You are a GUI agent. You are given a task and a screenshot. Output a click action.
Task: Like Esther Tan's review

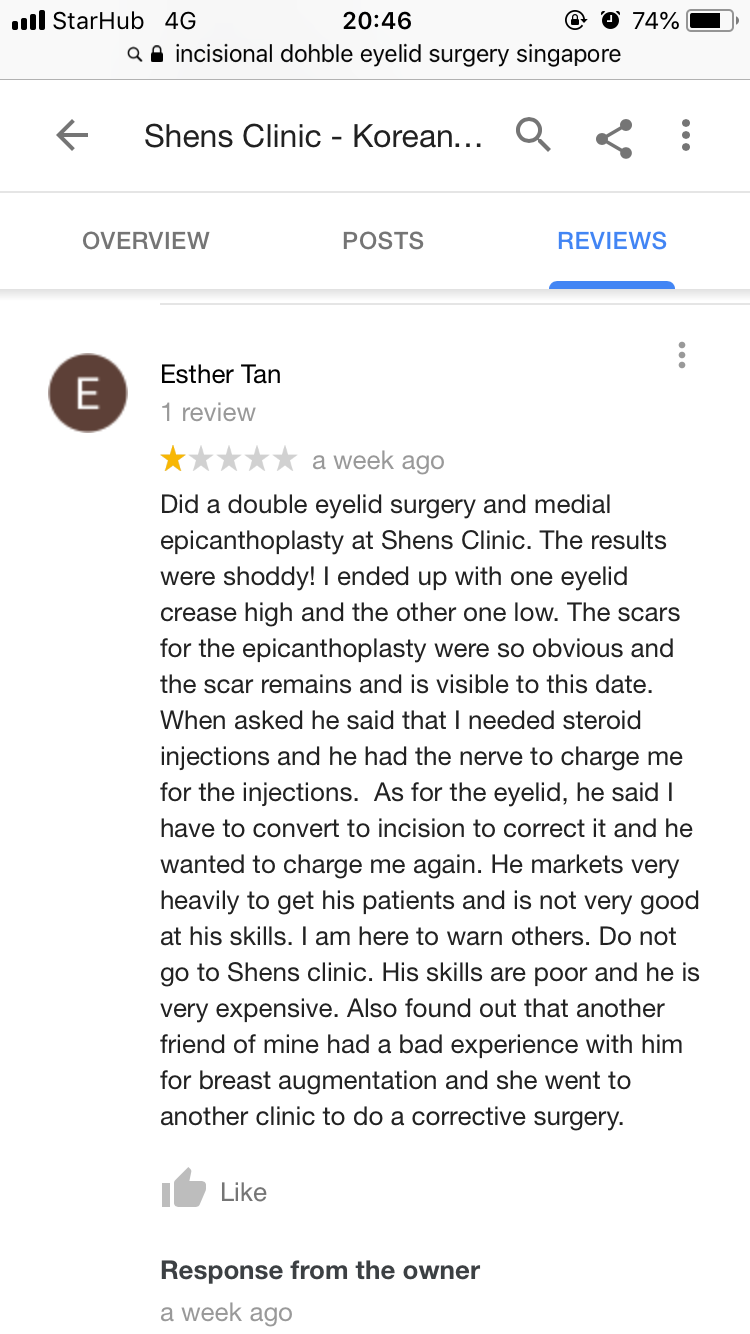pyautogui.click(x=214, y=1191)
